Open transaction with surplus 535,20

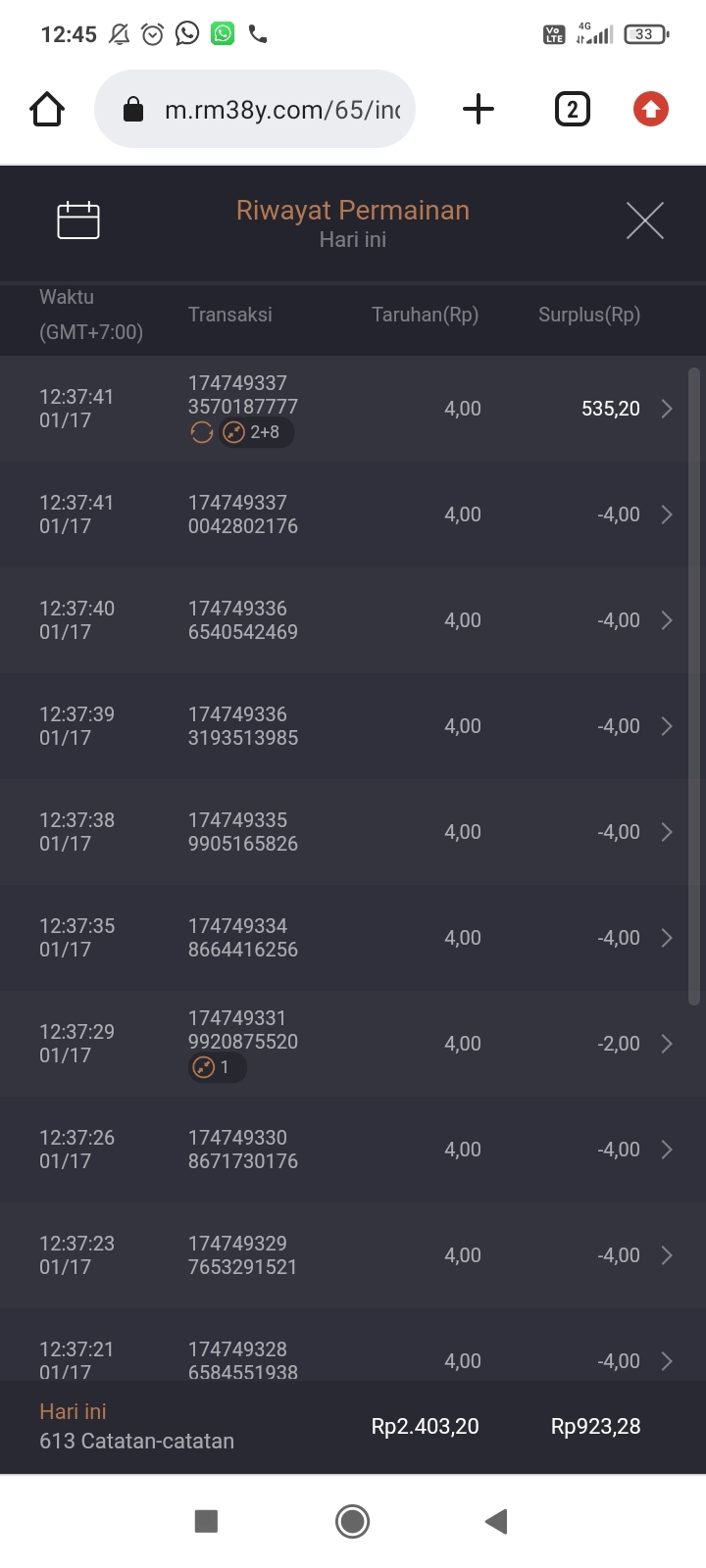click(x=353, y=409)
